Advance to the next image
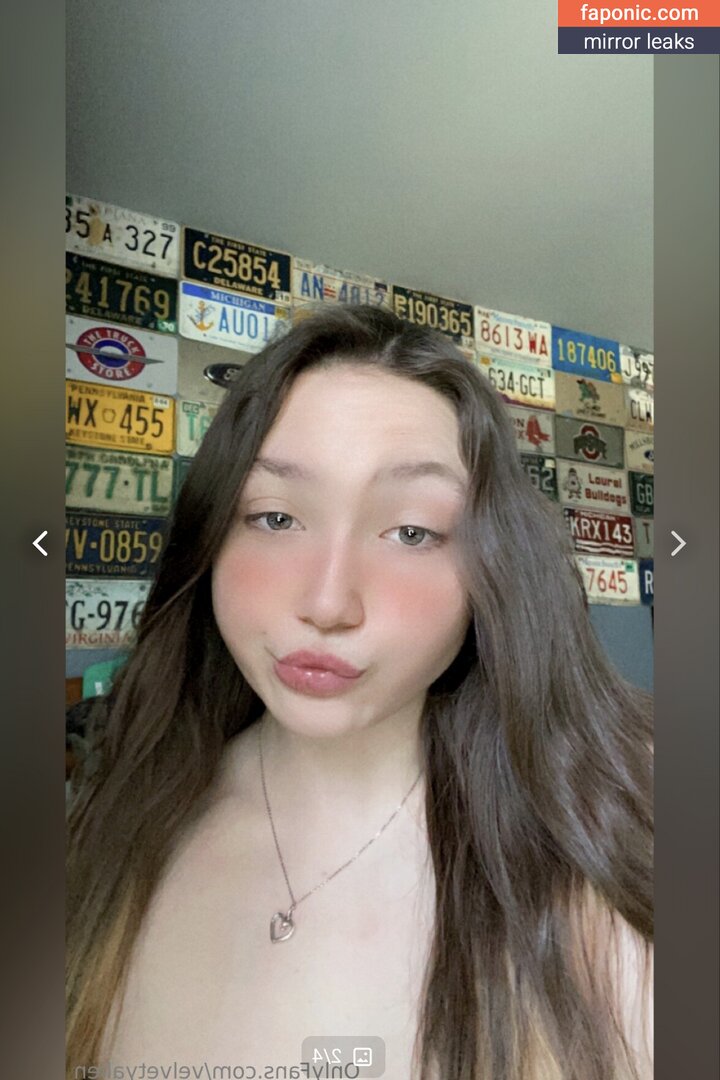The width and height of the screenshot is (720, 1080). [x=678, y=543]
